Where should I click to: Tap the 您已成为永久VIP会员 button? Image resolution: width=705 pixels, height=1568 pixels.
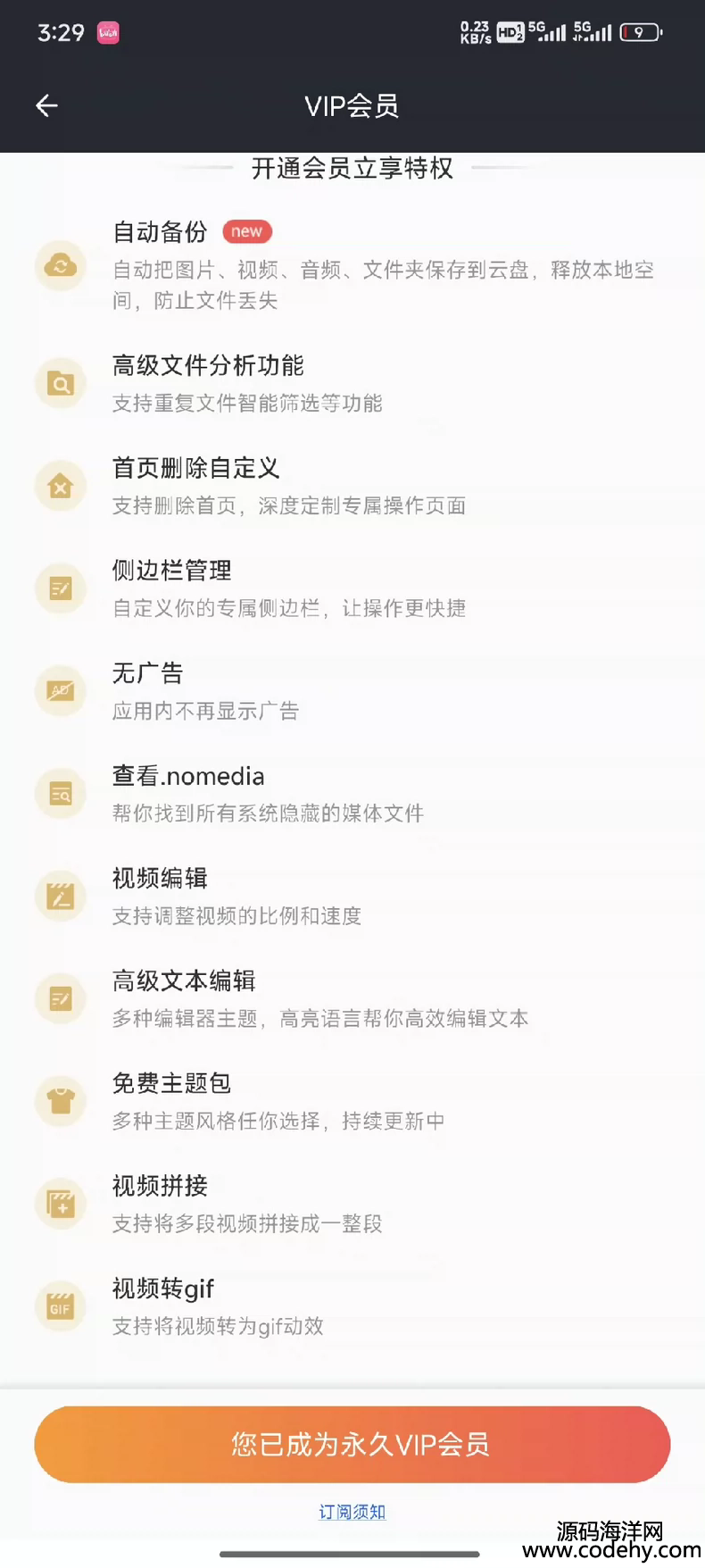pyautogui.click(x=352, y=1444)
